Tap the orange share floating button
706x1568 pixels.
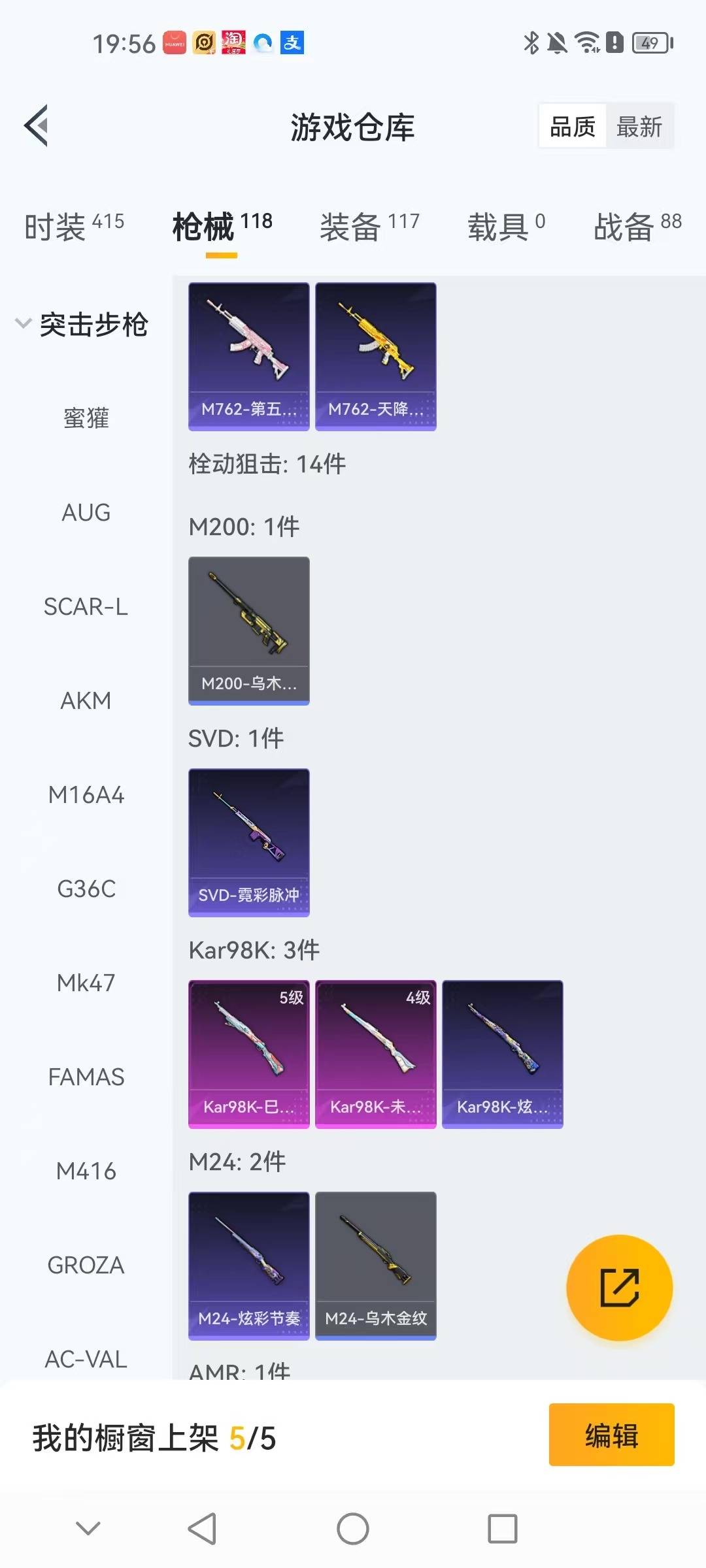[619, 1288]
